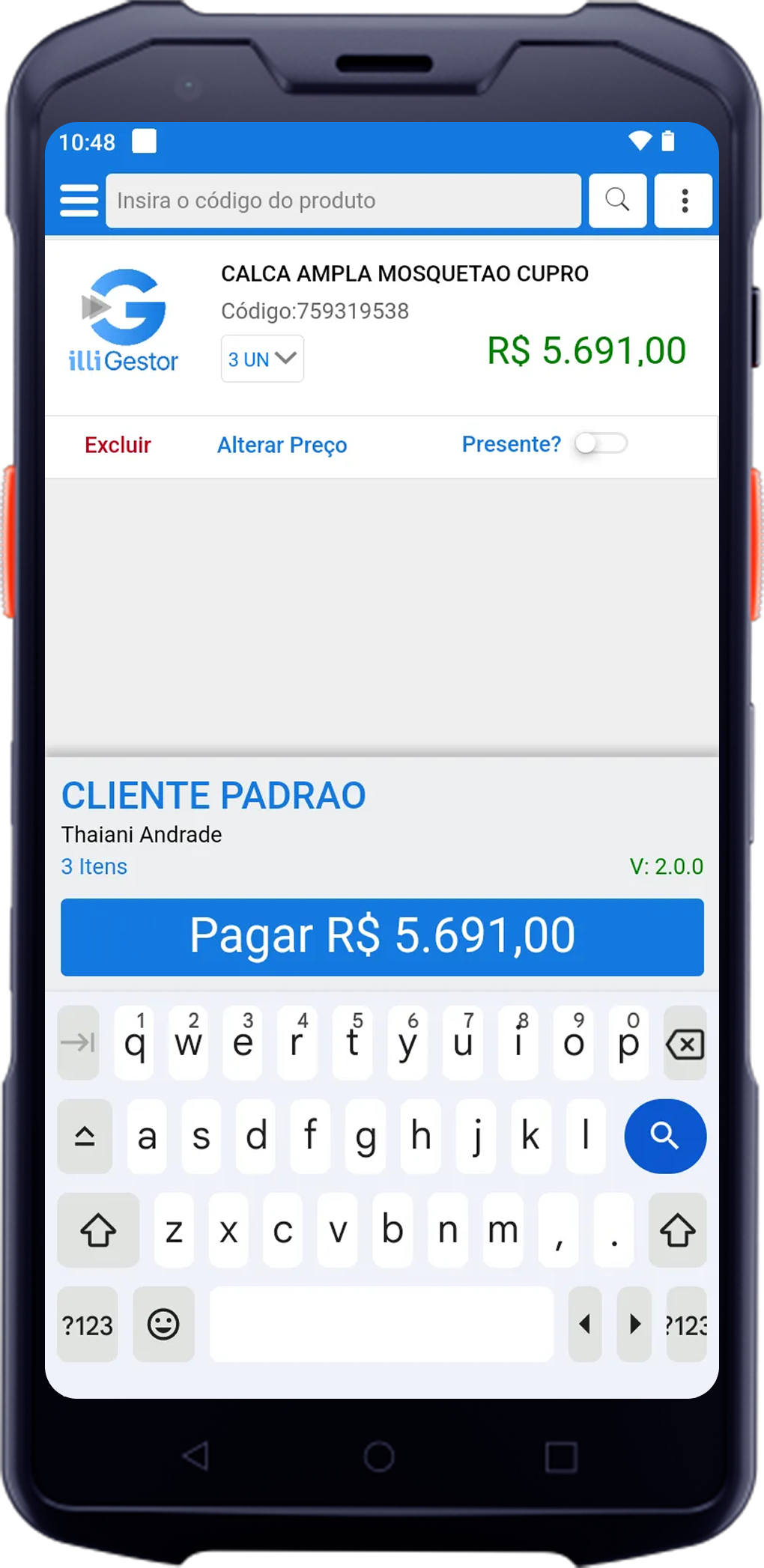Tap Pagar R$ 5.691,00 button

(x=382, y=937)
